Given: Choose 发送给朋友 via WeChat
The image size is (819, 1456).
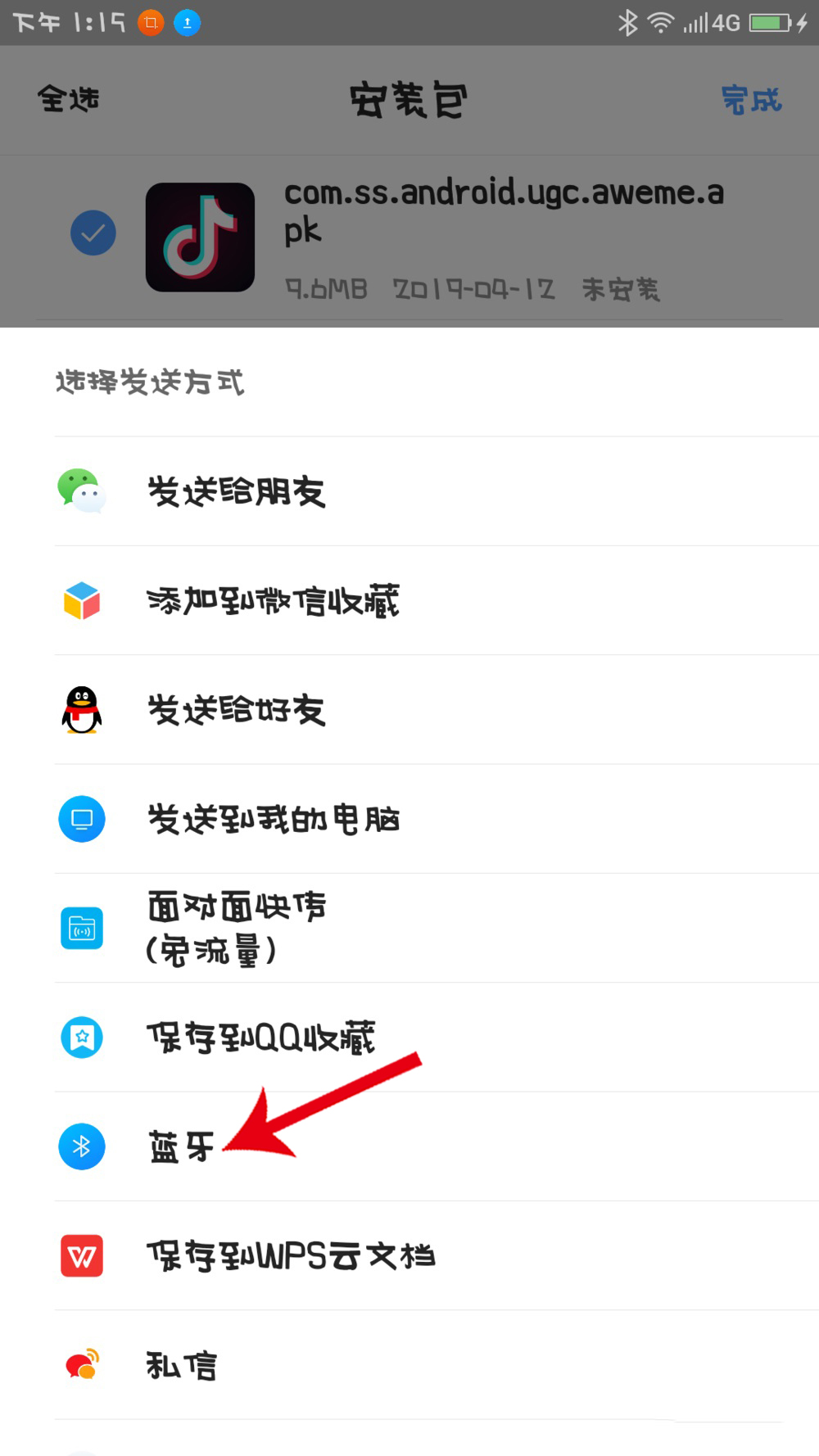Looking at the screenshot, I should [x=236, y=491].
